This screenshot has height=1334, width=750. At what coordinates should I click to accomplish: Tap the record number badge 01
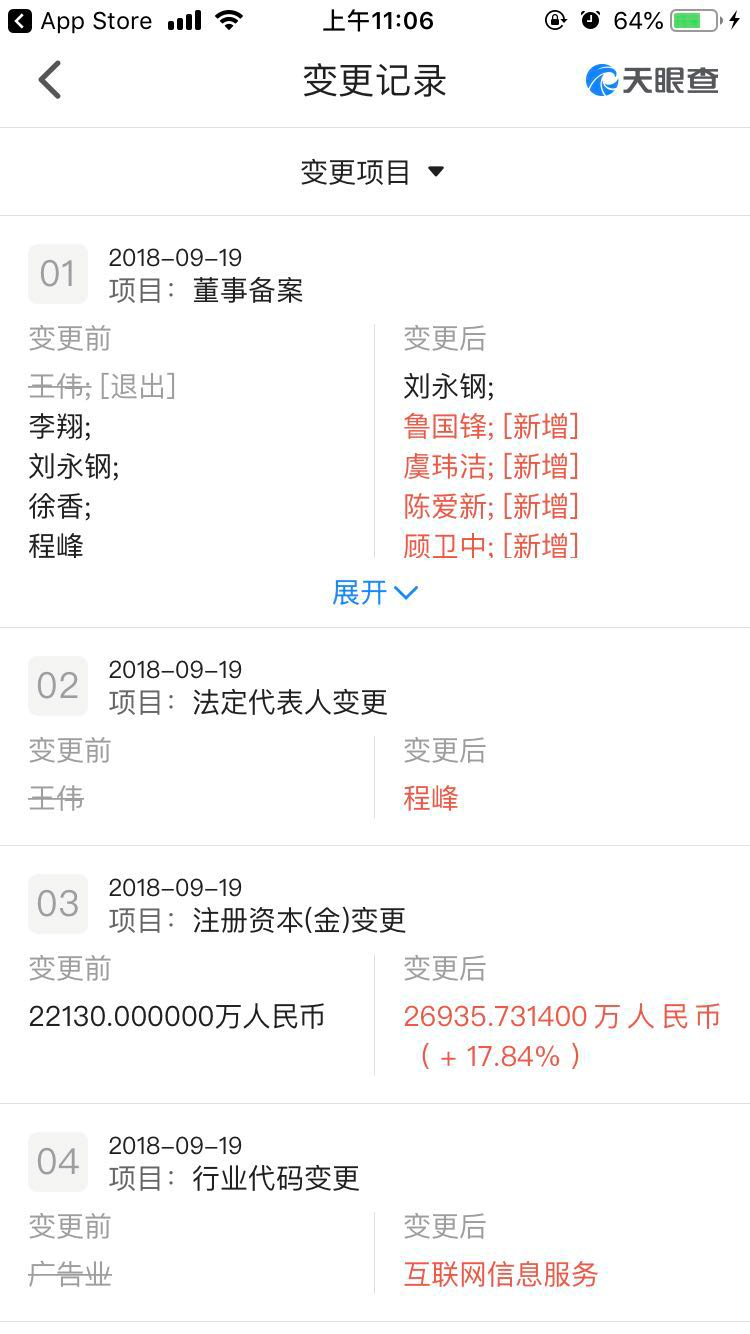57,273
